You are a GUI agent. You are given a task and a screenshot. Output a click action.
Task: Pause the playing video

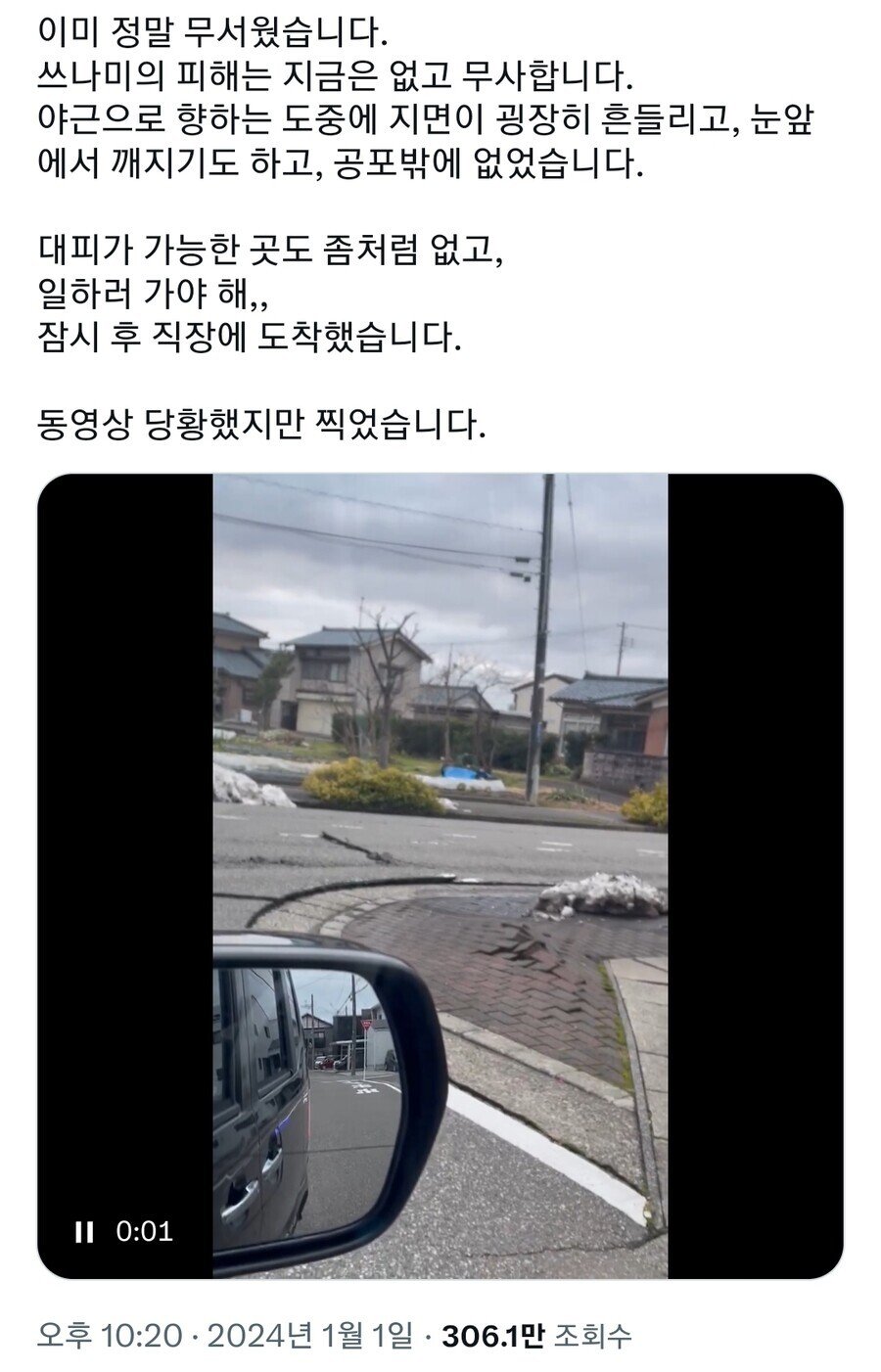pyautogui.click(x=84, y=1232)
